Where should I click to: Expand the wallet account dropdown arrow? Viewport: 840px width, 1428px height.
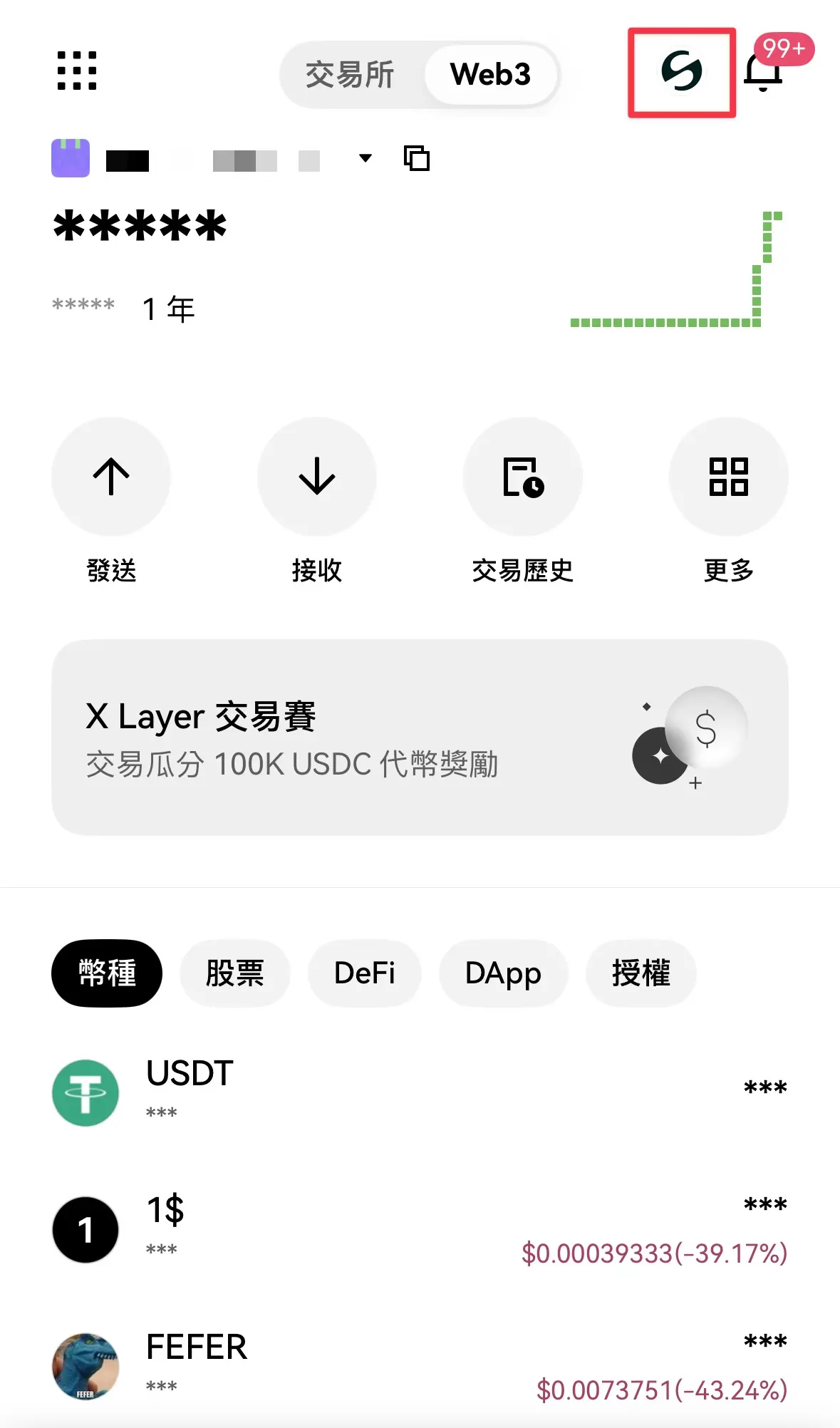pyautogui.click(x=365, y=158)
